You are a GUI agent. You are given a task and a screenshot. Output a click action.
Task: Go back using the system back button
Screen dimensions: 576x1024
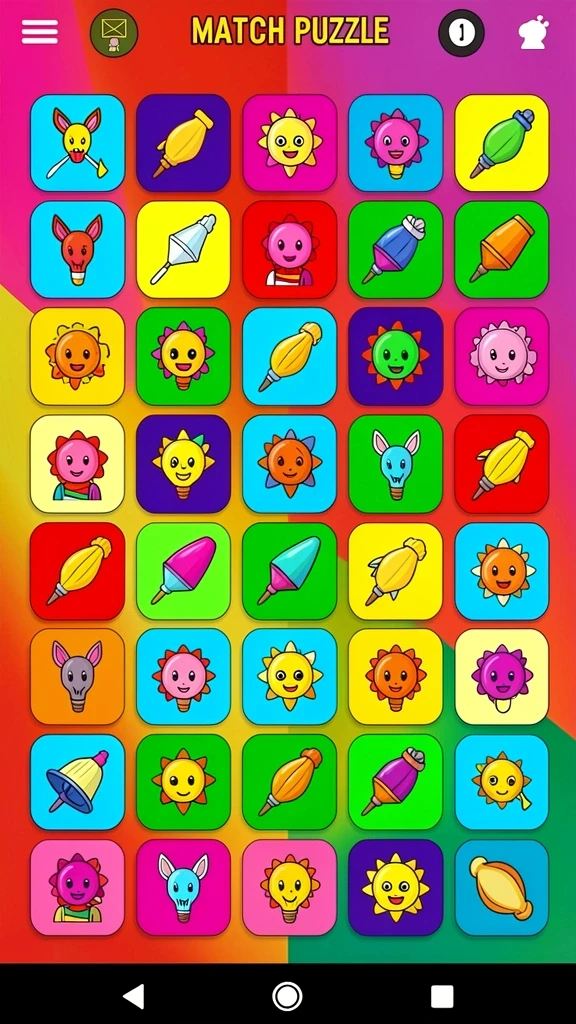(134, 997)
